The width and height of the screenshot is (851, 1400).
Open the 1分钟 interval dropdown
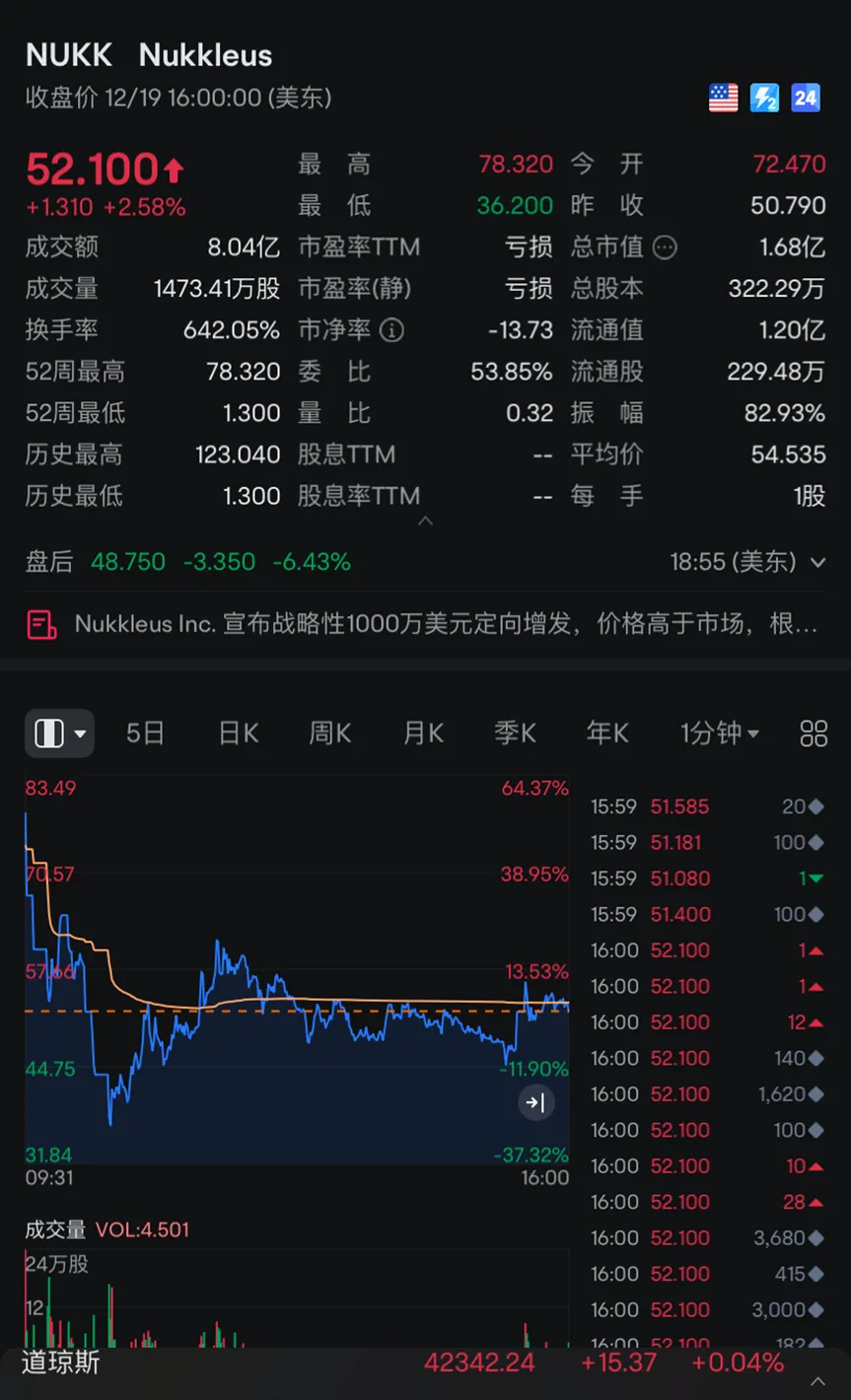point(720,734)
